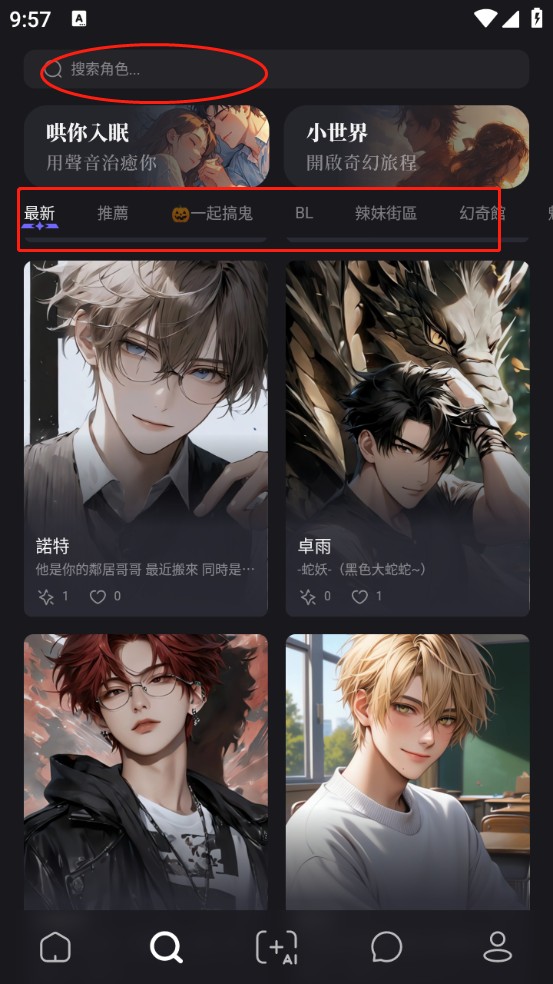Switch to the 辣妹街區 tab
The height and width of the screenshot is (984, 553).
385,213
